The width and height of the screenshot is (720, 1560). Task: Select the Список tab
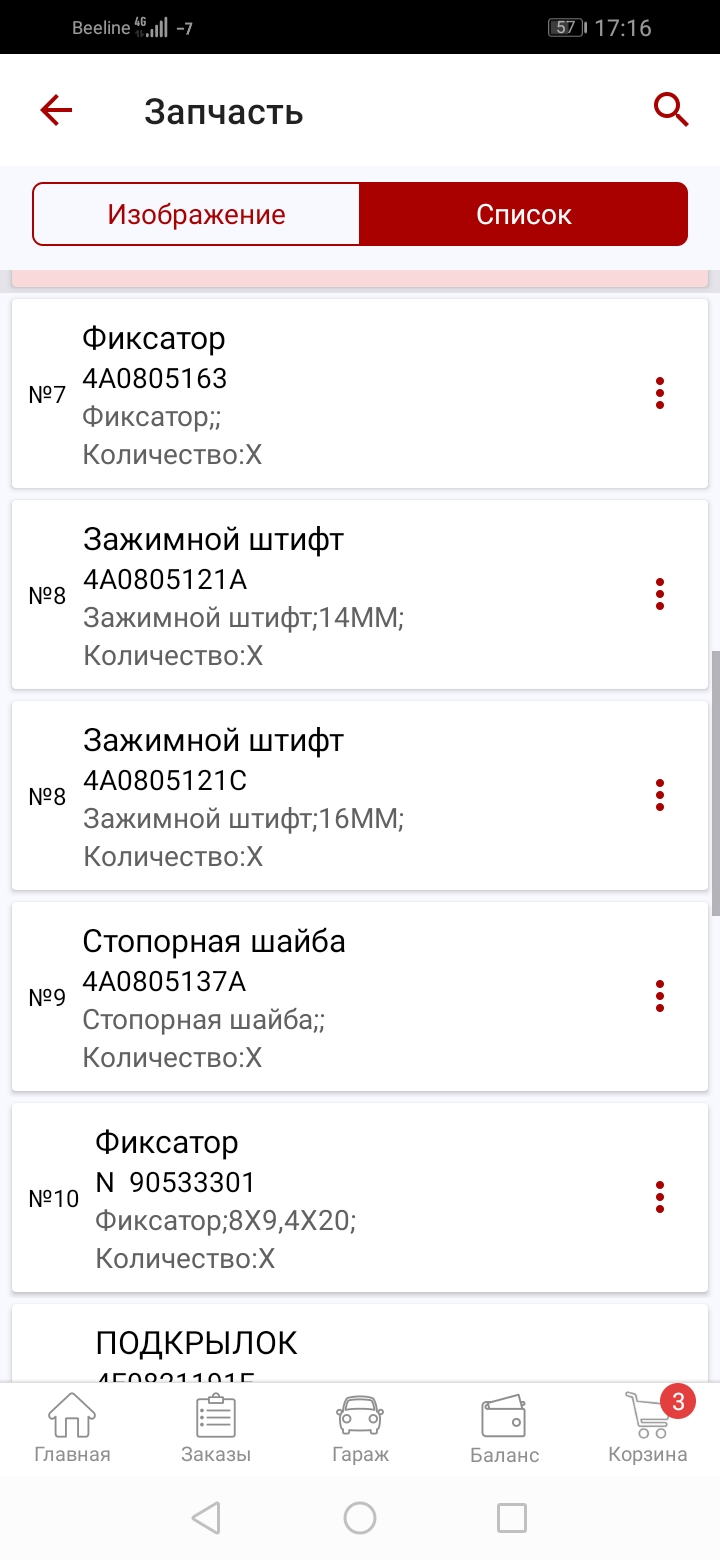[x=523, y=214]
